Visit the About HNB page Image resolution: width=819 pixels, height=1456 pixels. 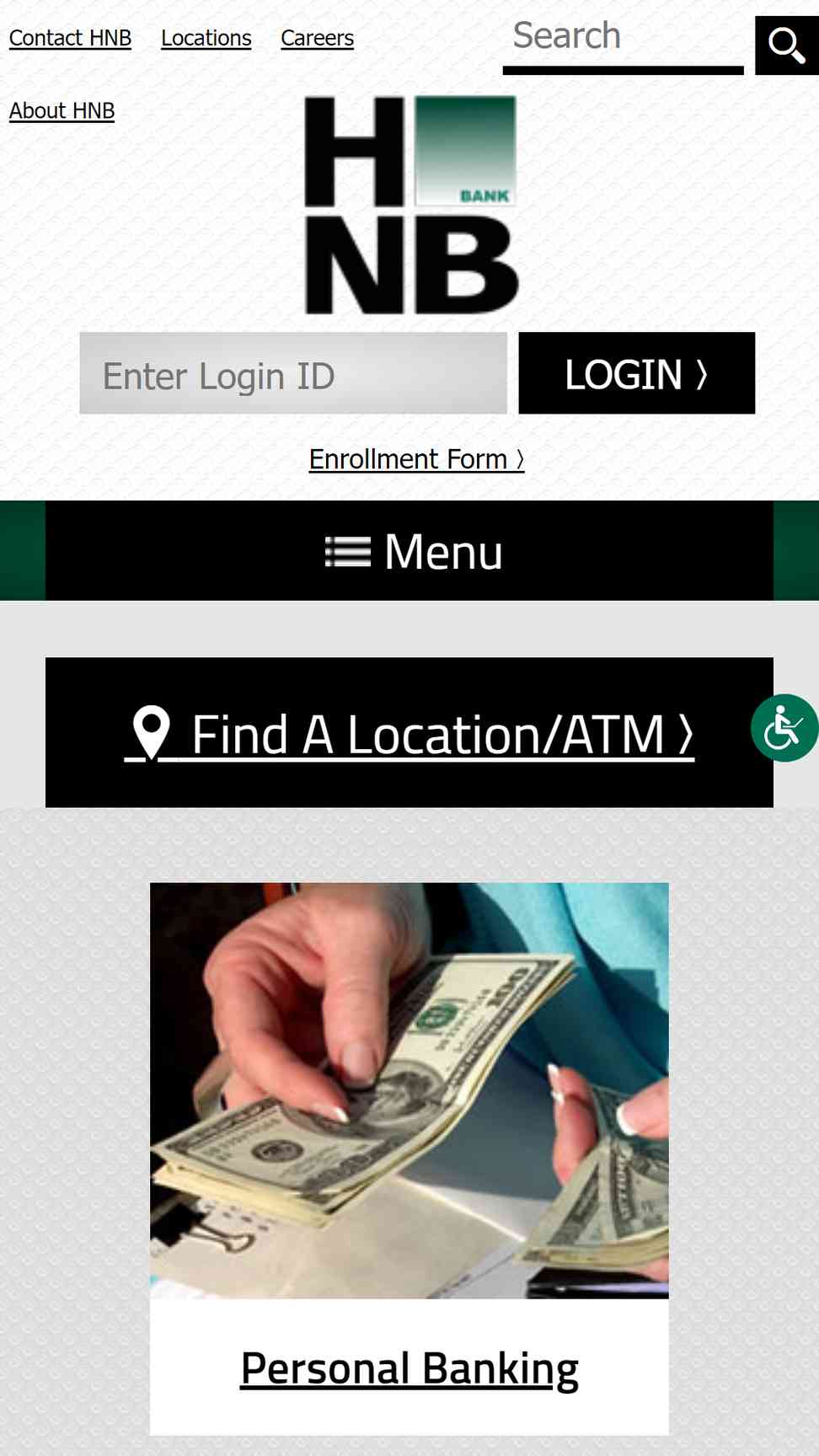(62, 110)
